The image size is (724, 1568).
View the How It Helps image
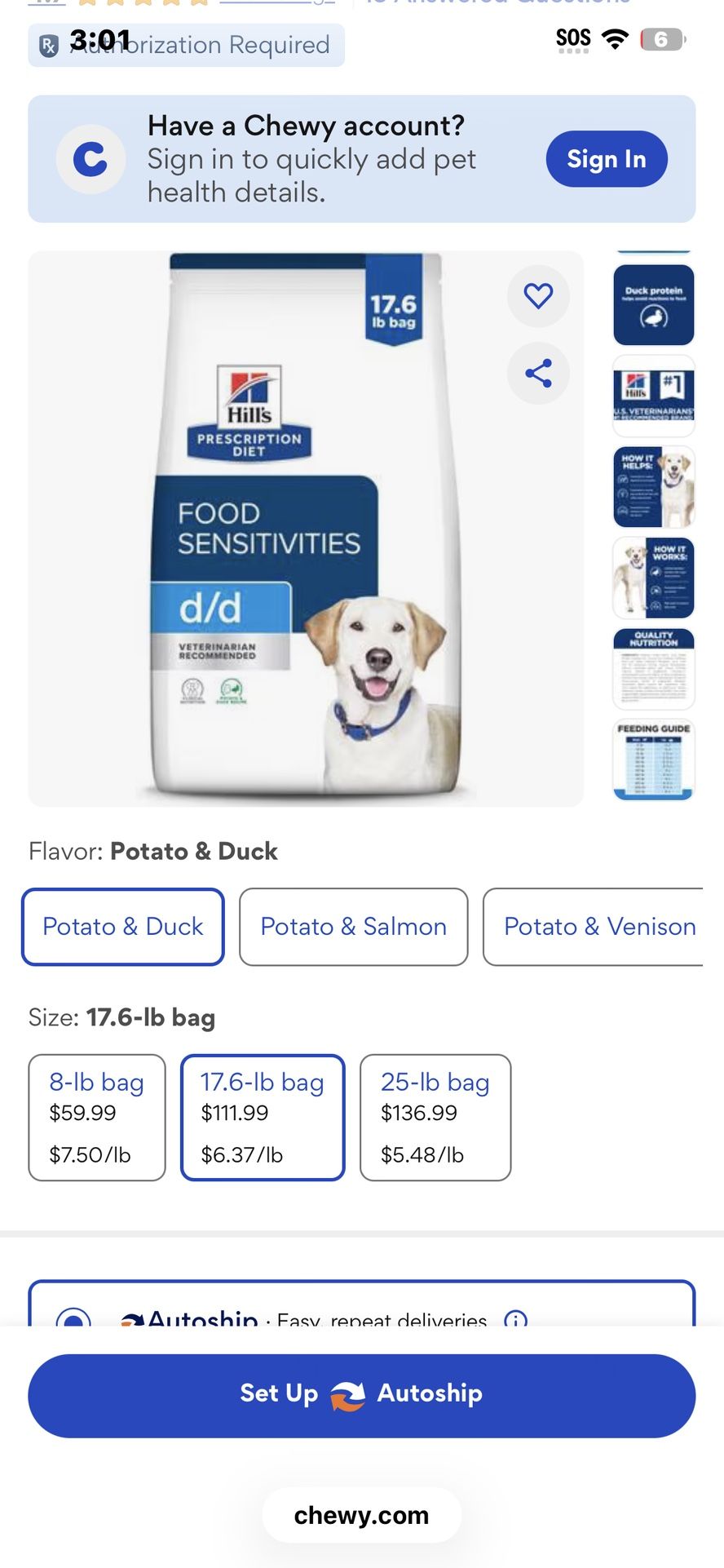[653, 486]
